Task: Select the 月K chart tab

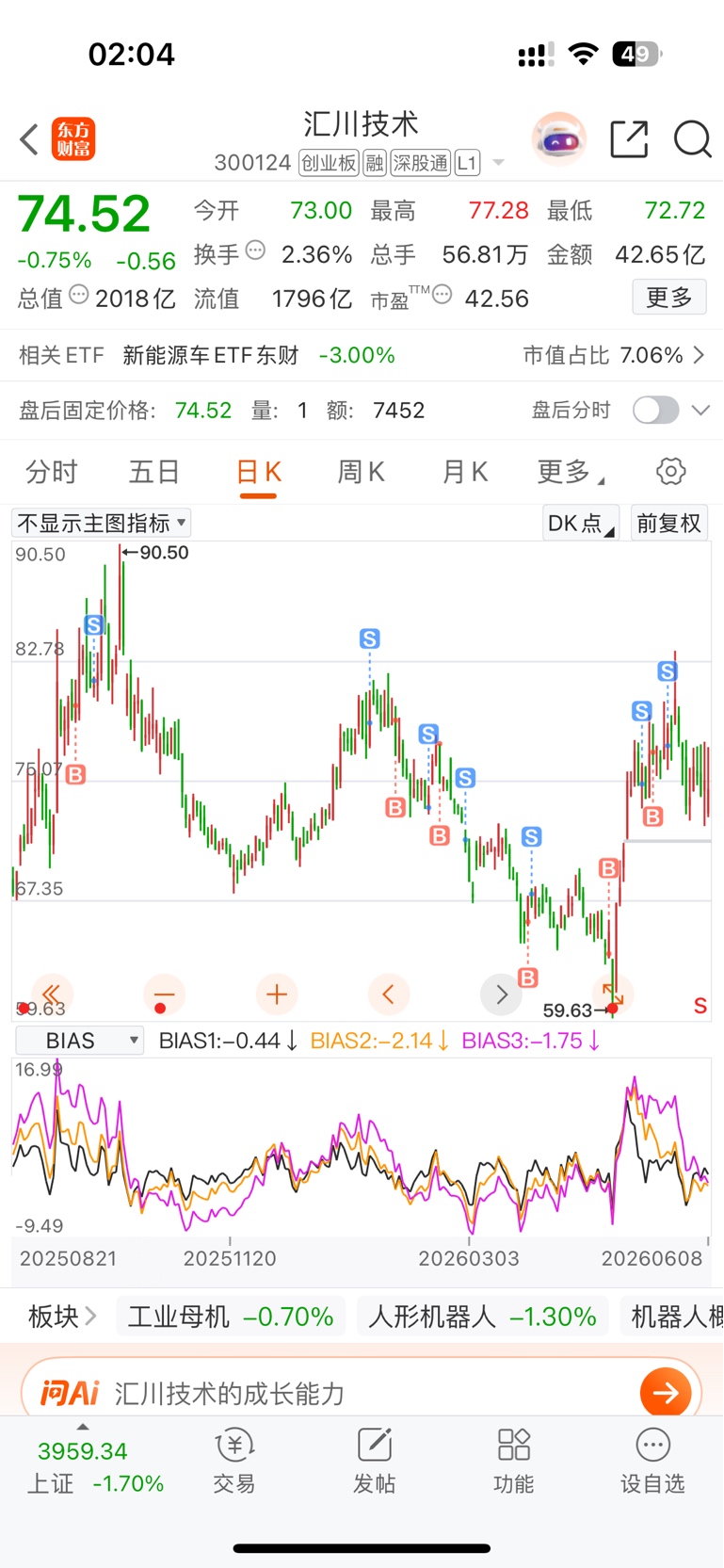Action: (465, 471)
